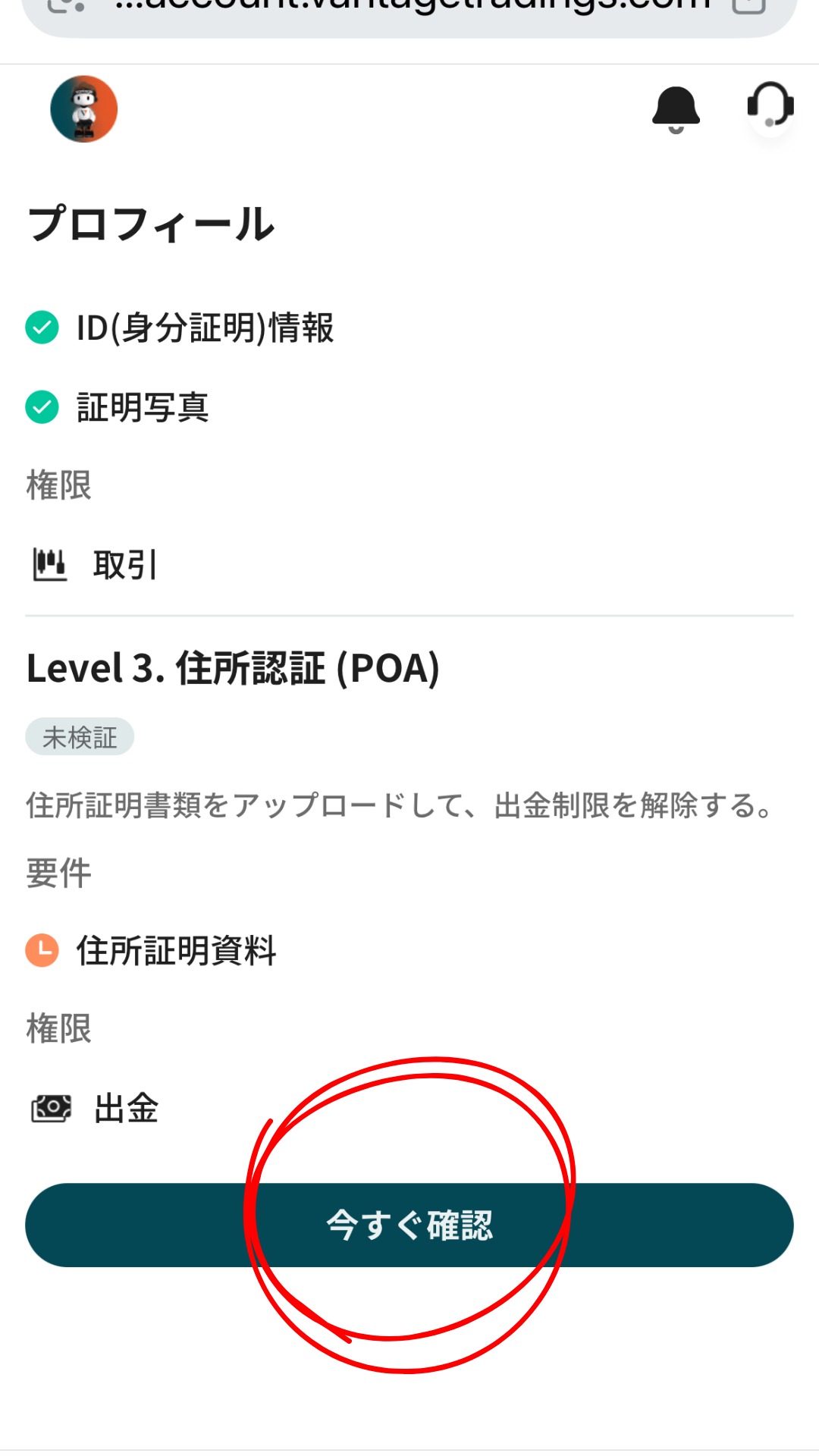Select the 取引 trading chart icon
Image resolution: width=819 pixels, height=1456 pixels.
click(48, 563)
